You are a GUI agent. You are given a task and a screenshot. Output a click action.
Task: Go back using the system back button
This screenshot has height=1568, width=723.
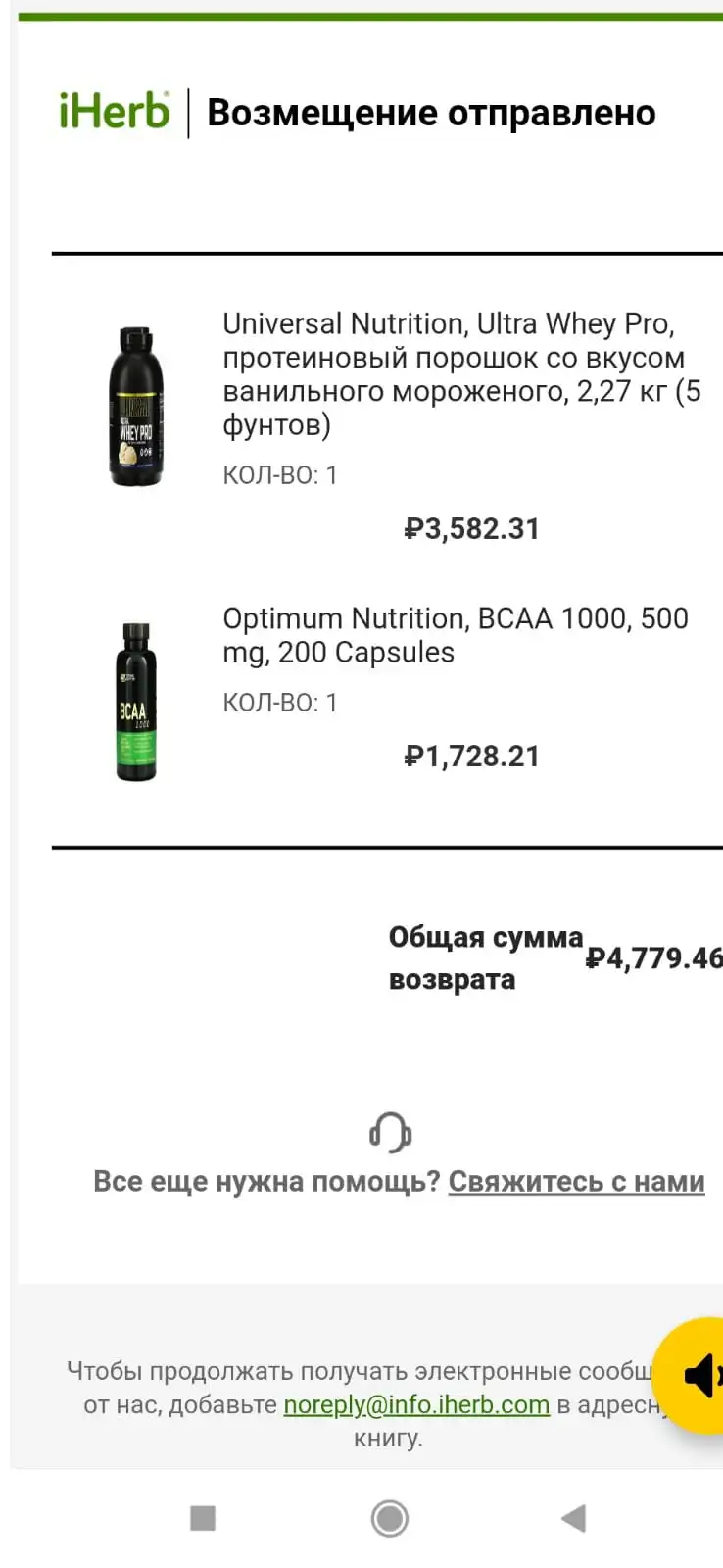573,1518
